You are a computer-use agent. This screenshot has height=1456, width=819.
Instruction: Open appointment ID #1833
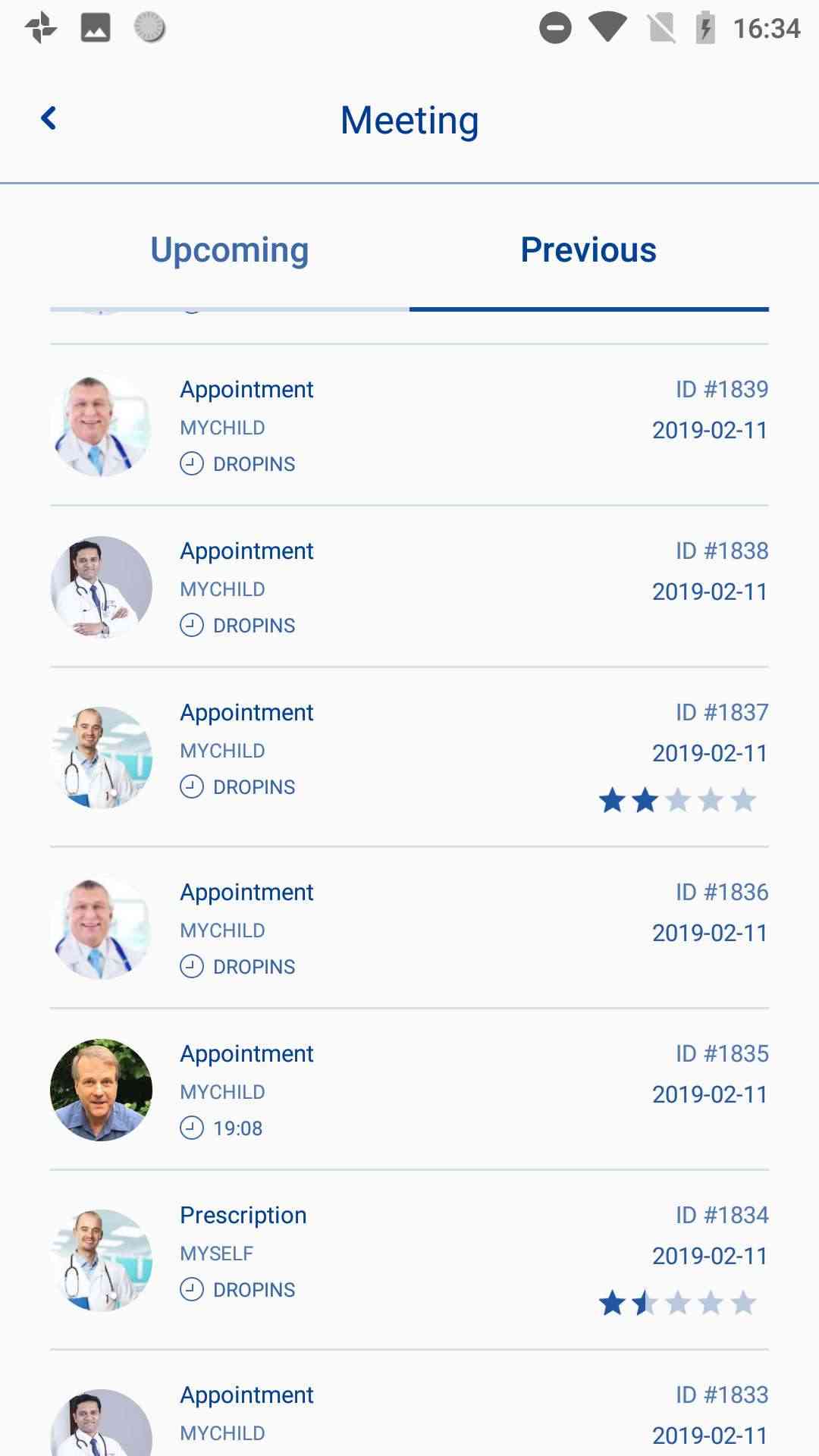coord(409,1414)
